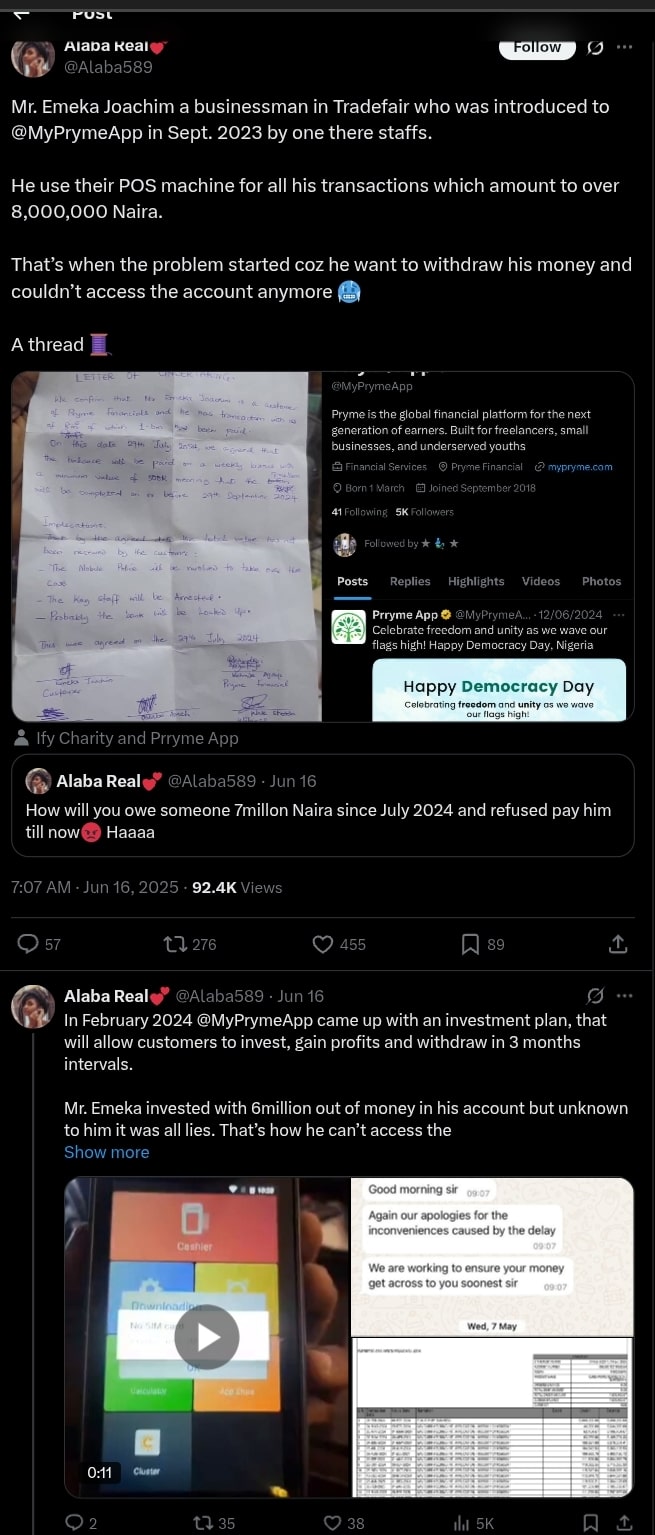View the handwritten letter photo

[x=167, y=546]
